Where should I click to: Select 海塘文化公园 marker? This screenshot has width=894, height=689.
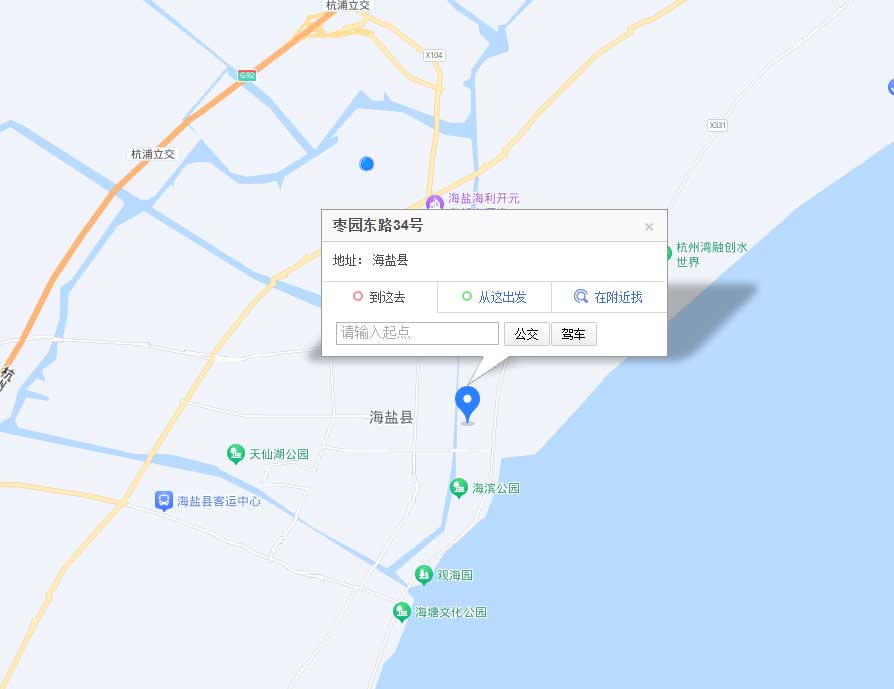tap(402, 611)
